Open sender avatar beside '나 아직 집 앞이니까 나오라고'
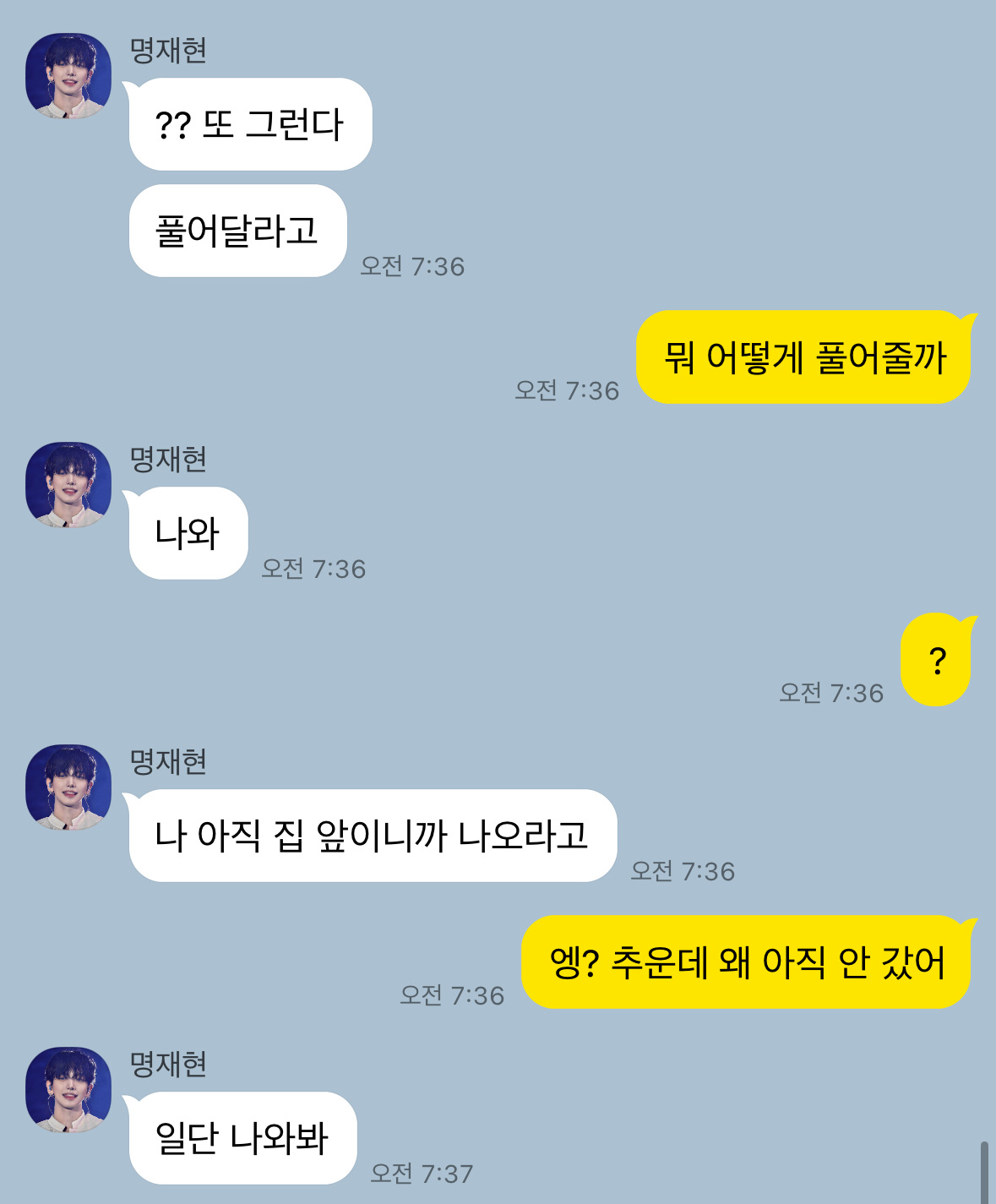 click(68, 787)
